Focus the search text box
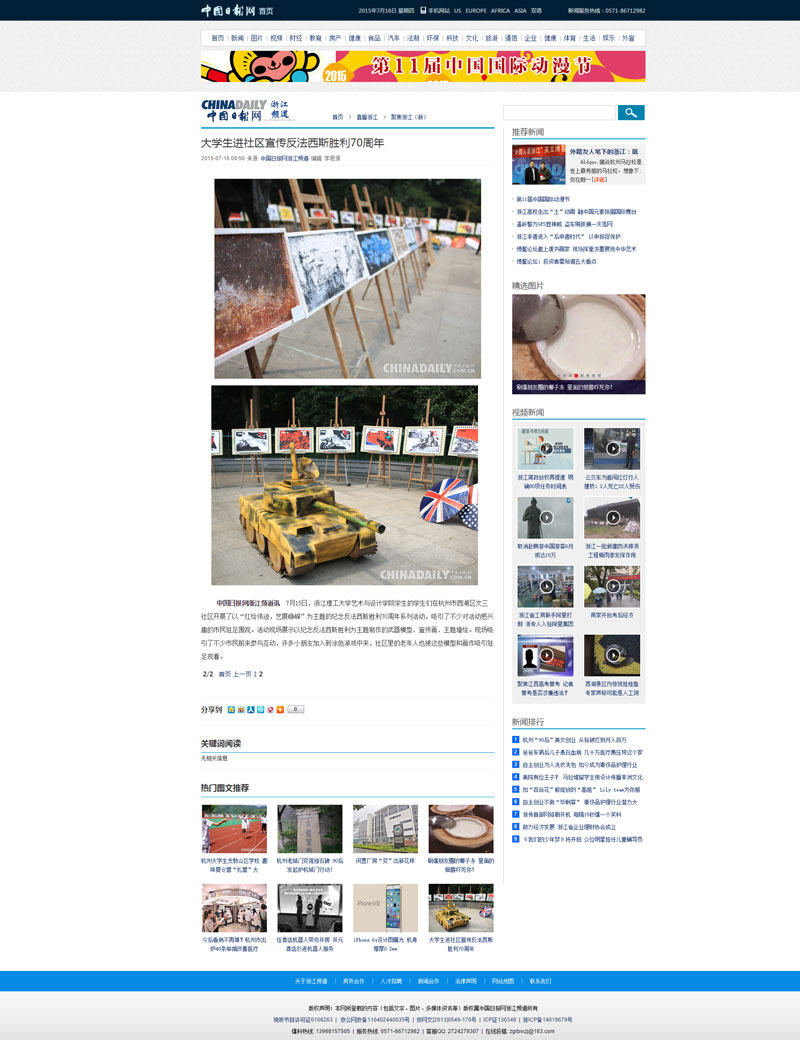800x1040 pixels. click(x=559, y=113)
